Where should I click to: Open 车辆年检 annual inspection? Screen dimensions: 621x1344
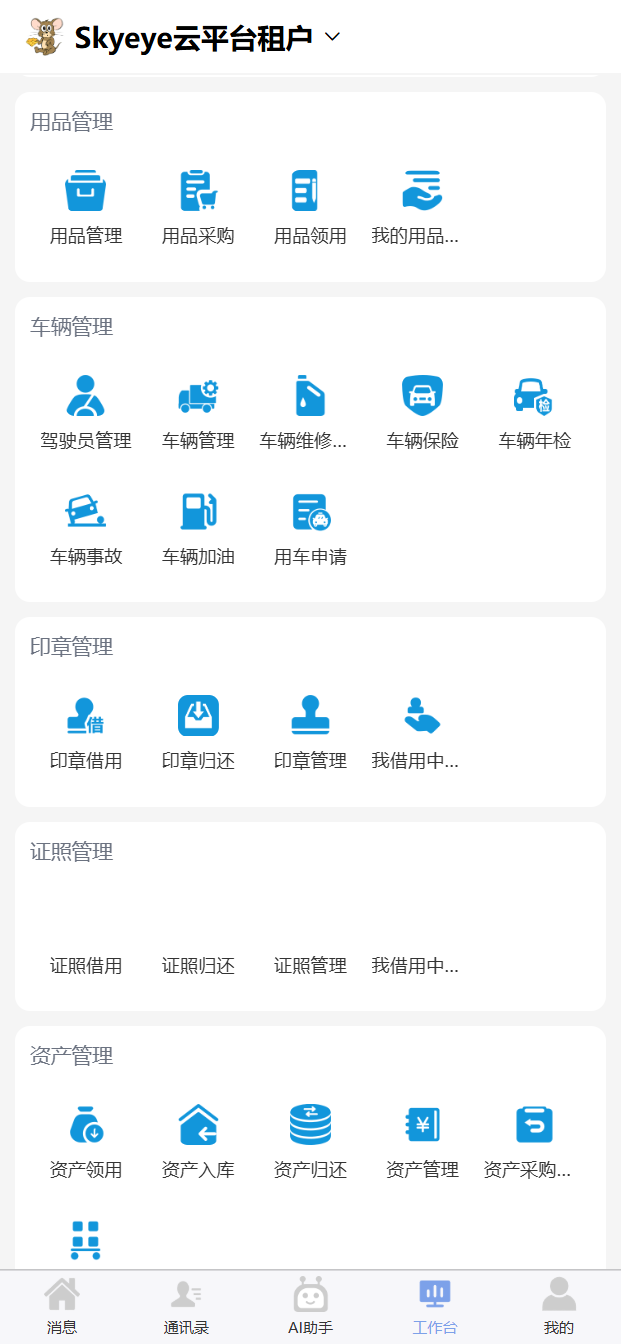click(x=534, y=411)
